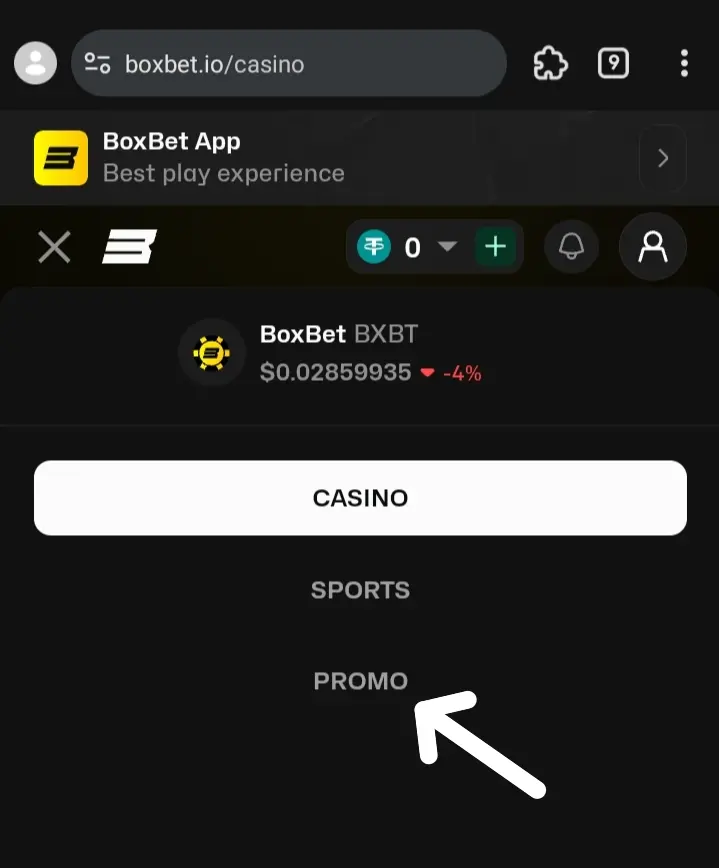Add funds with the green plus button
The height and width of the screenshot is (868, 719).
(x=495, y=247)
